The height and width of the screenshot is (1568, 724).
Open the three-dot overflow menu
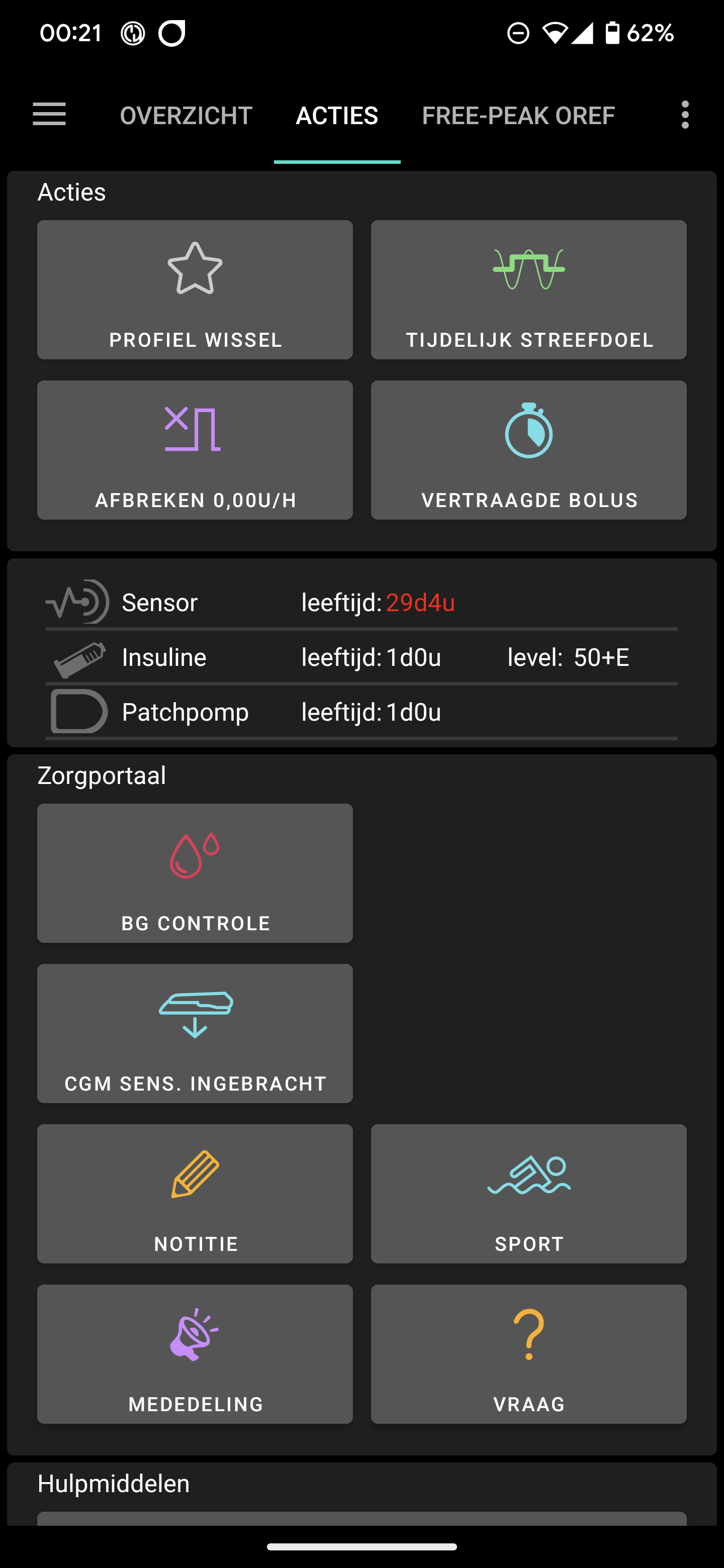(684, 115)
